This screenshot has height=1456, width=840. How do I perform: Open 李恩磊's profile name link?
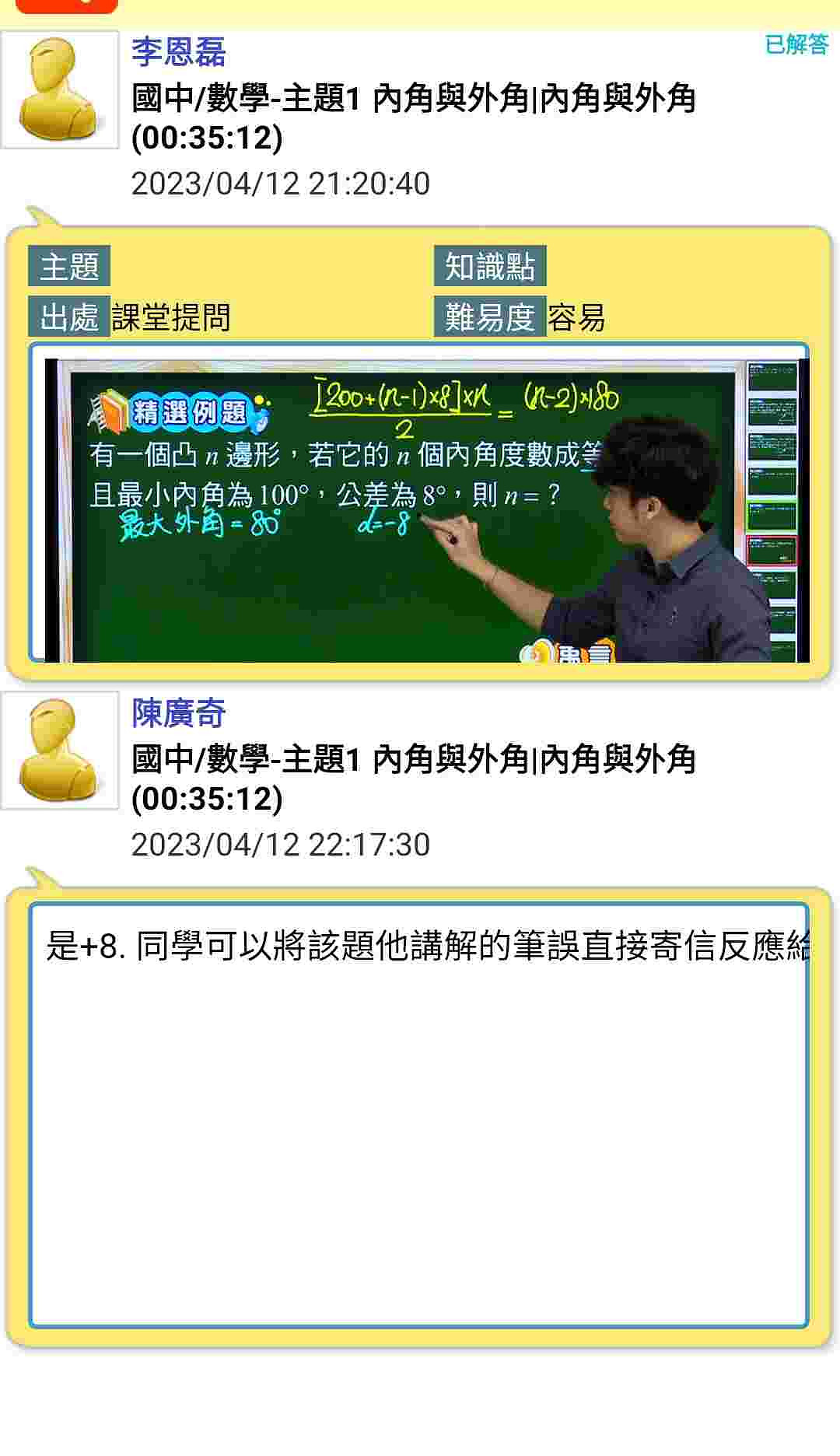(x=178, y=52)
